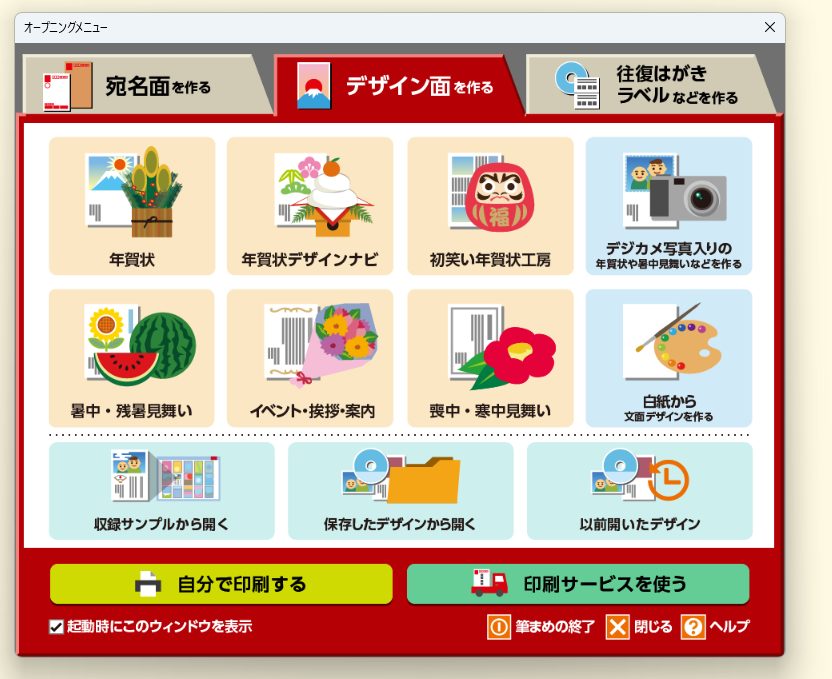832x679 pixels.
Task: Open 保存したデザインから開く
Action: click(x=400, y=491)
